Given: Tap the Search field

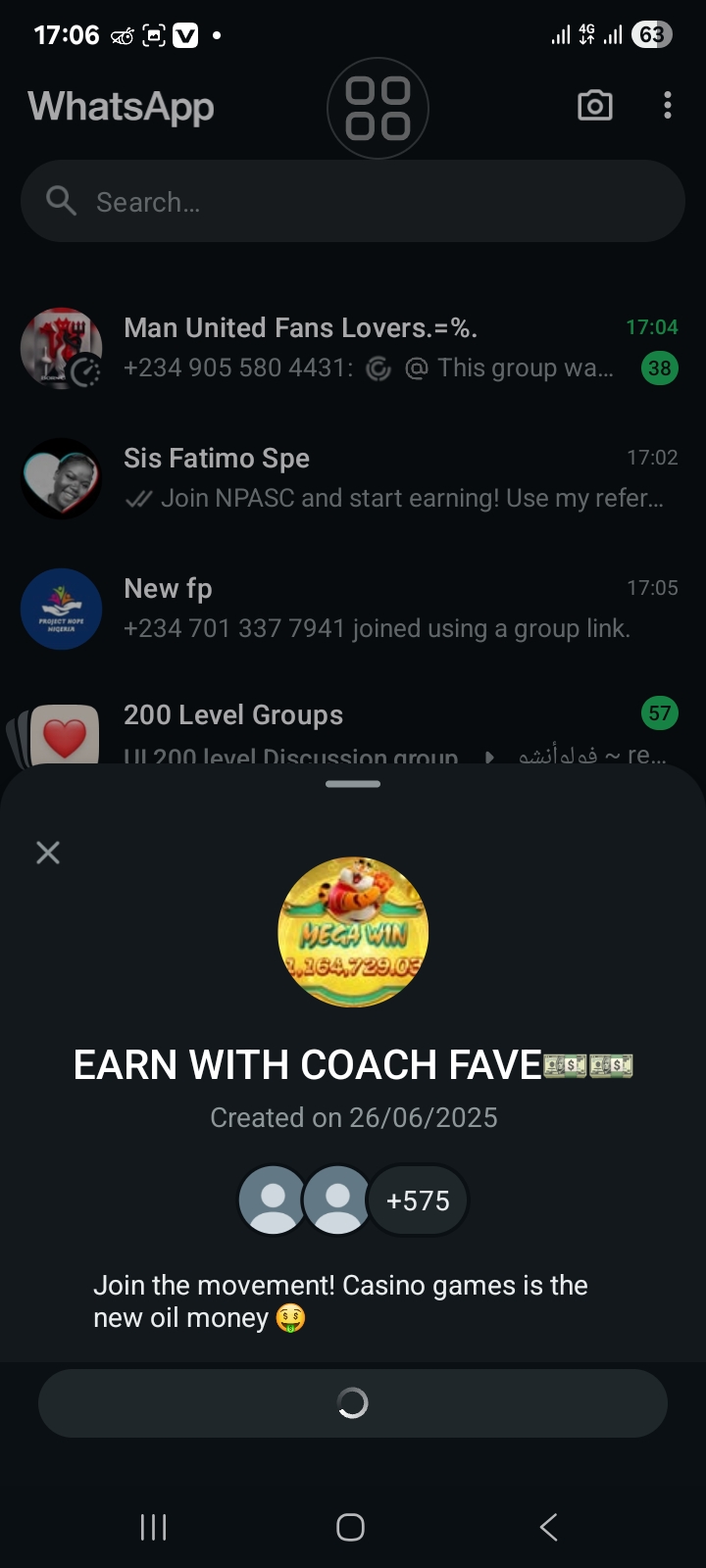Looking at the screenshot, I should [353, 202].
